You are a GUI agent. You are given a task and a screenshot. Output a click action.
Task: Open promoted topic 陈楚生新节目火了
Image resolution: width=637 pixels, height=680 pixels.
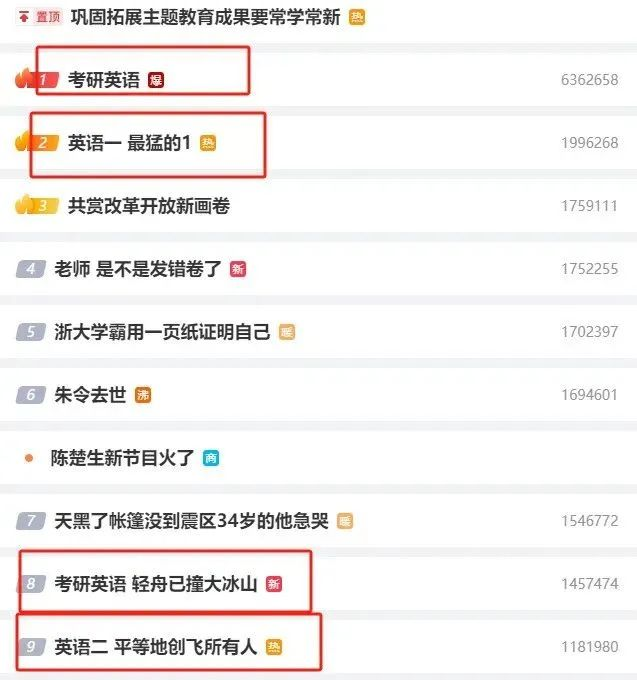(x=122, y=458)
